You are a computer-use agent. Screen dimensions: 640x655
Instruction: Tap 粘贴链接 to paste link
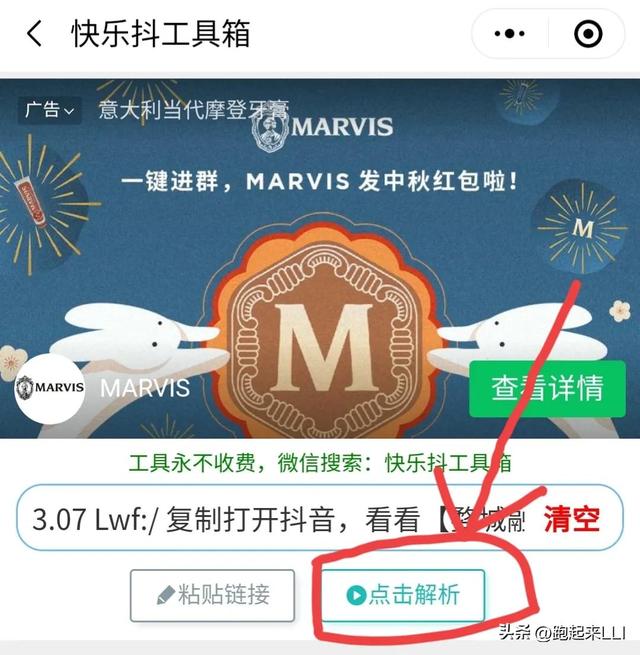tap(213, 595)
